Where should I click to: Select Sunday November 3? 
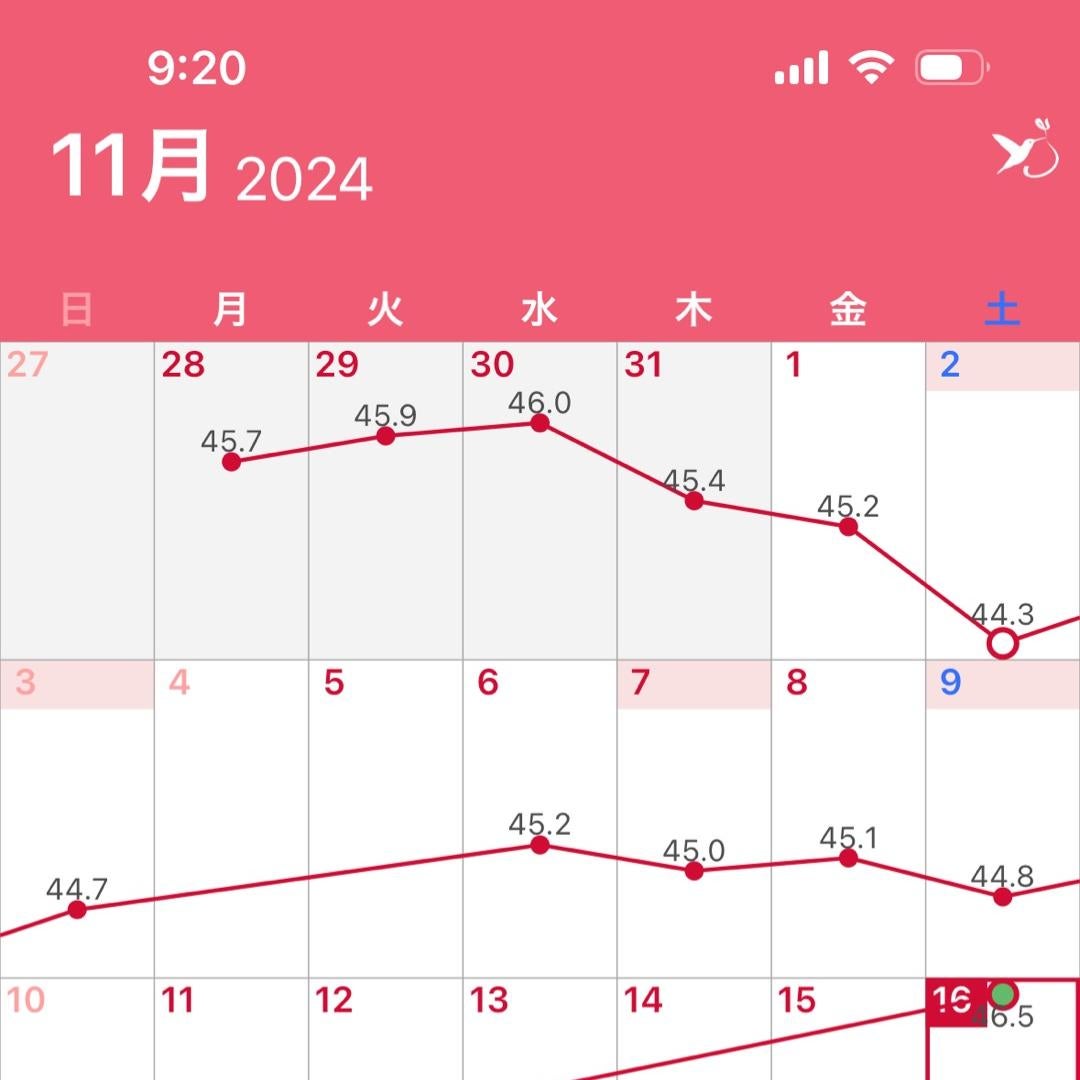point(77,818)
